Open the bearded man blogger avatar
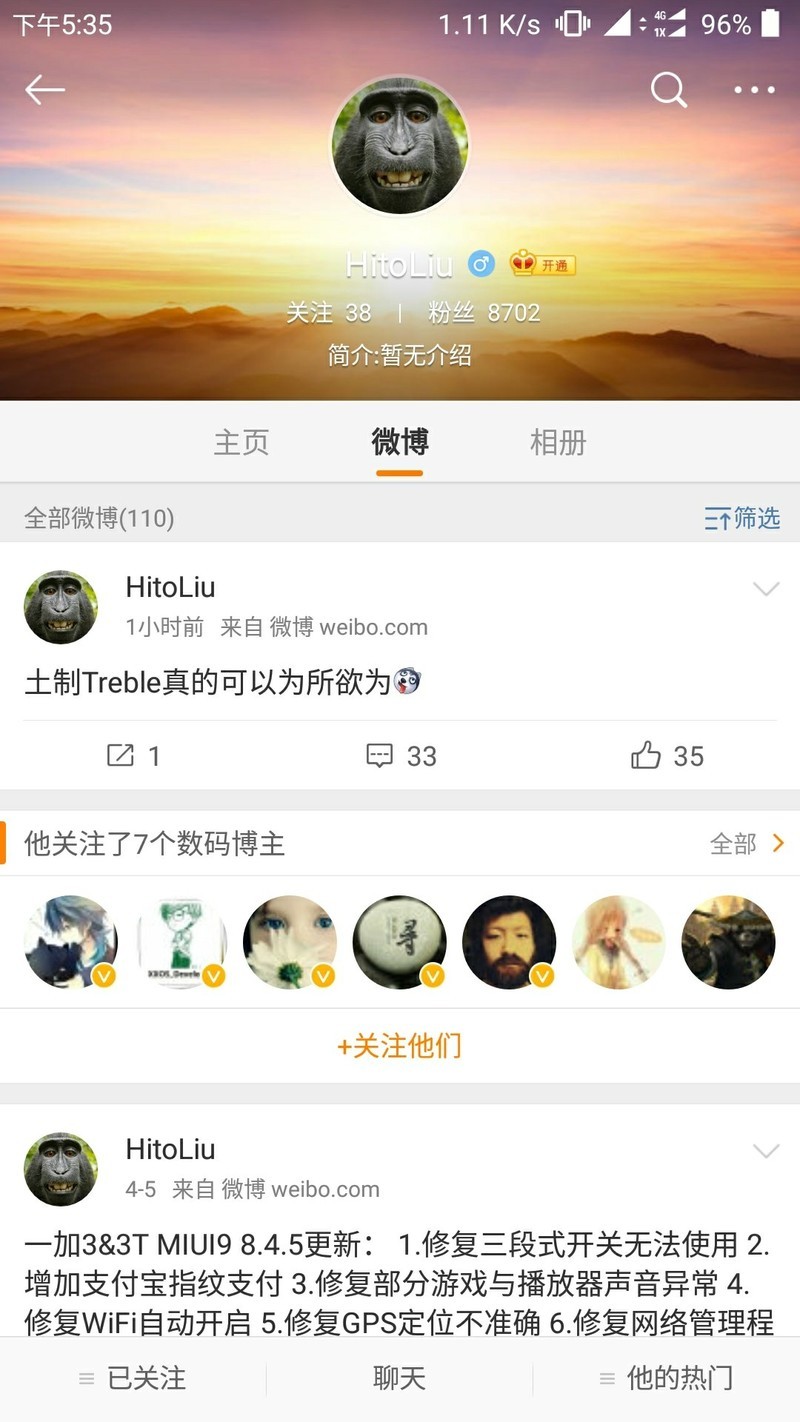Viewport: 800px width, 1422px height. 508,942
